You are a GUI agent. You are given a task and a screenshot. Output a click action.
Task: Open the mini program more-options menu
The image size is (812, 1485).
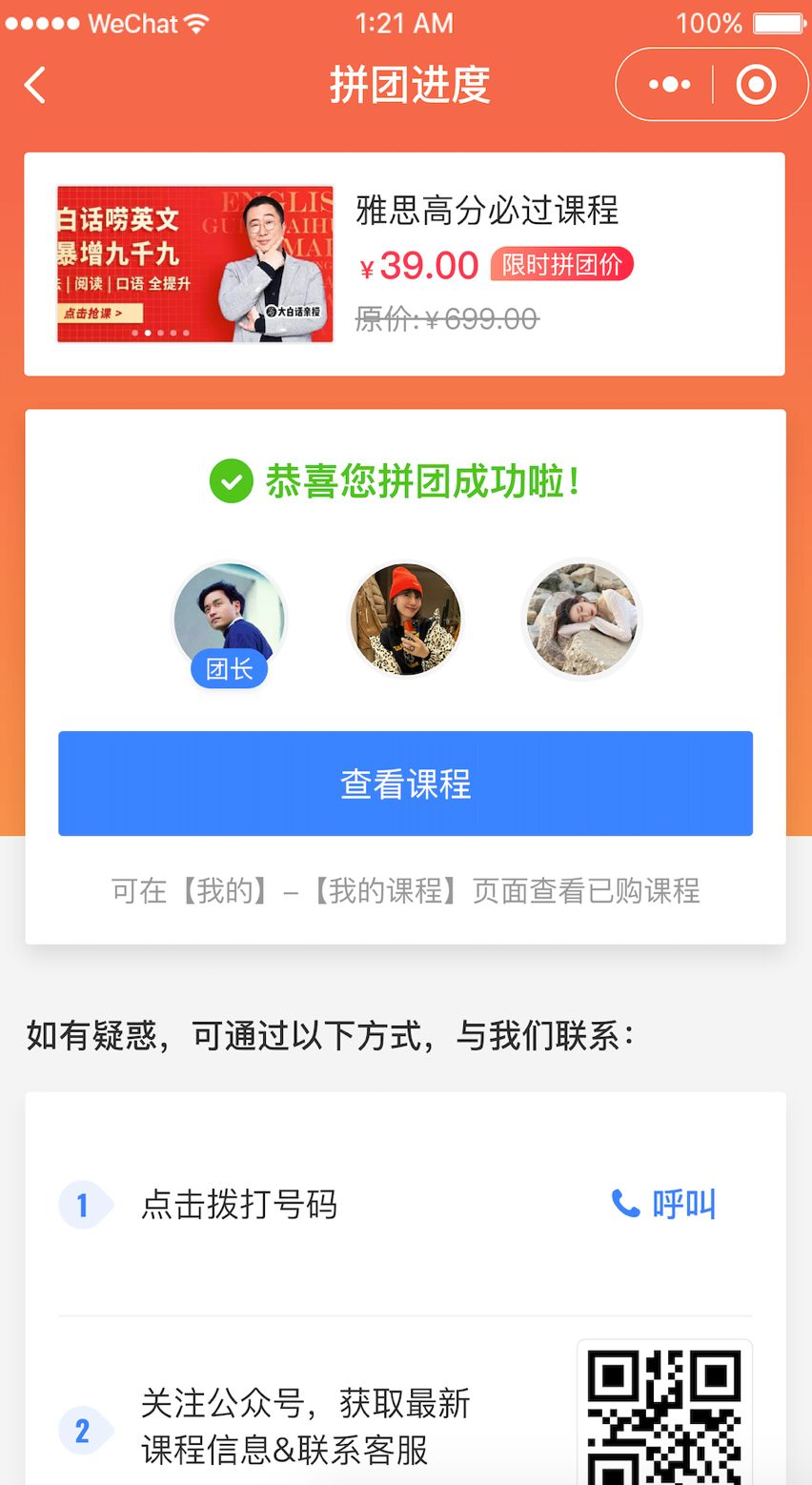tap(669, 86)
